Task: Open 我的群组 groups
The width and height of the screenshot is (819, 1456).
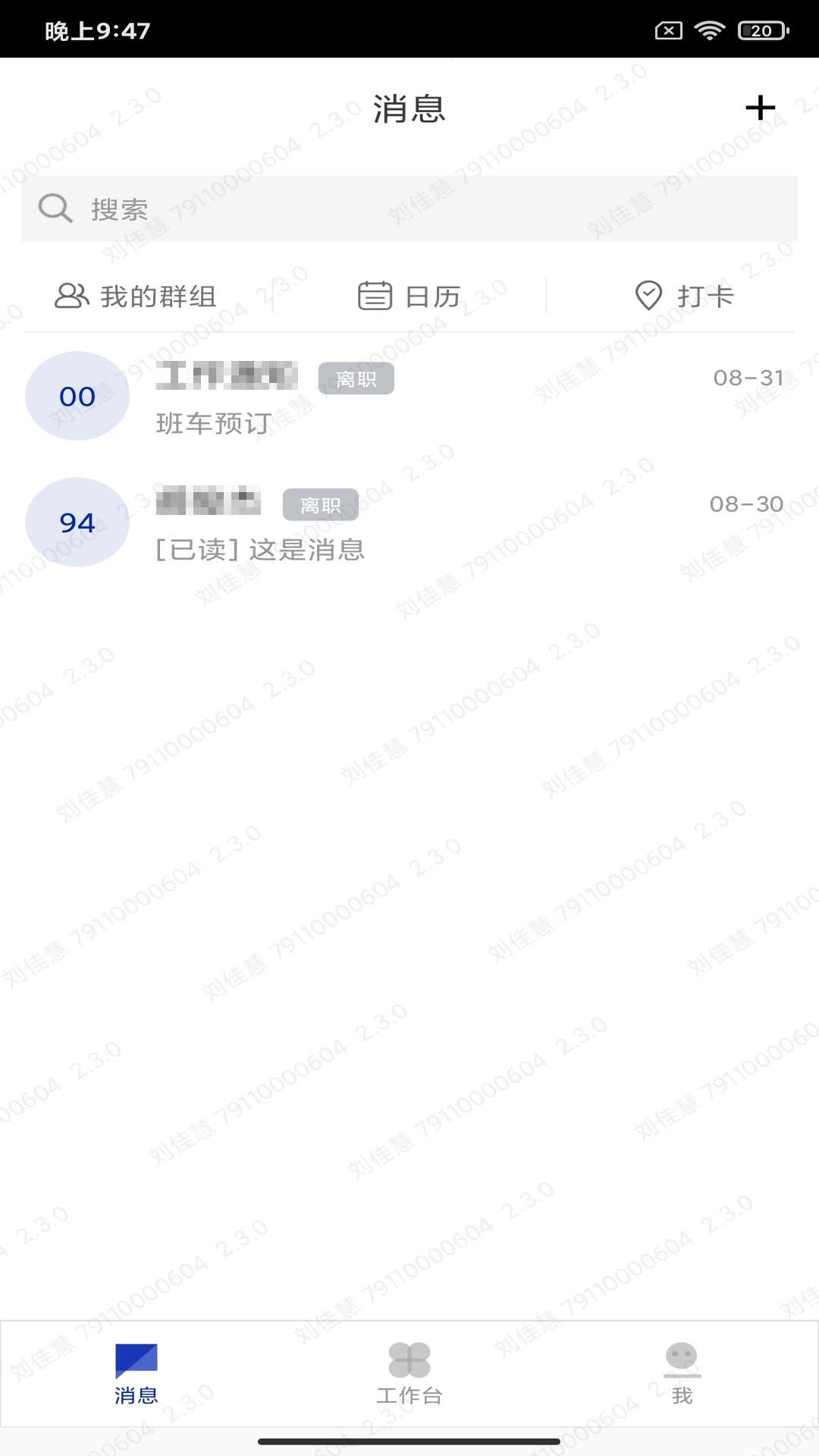Action: (x=136, y=296)
